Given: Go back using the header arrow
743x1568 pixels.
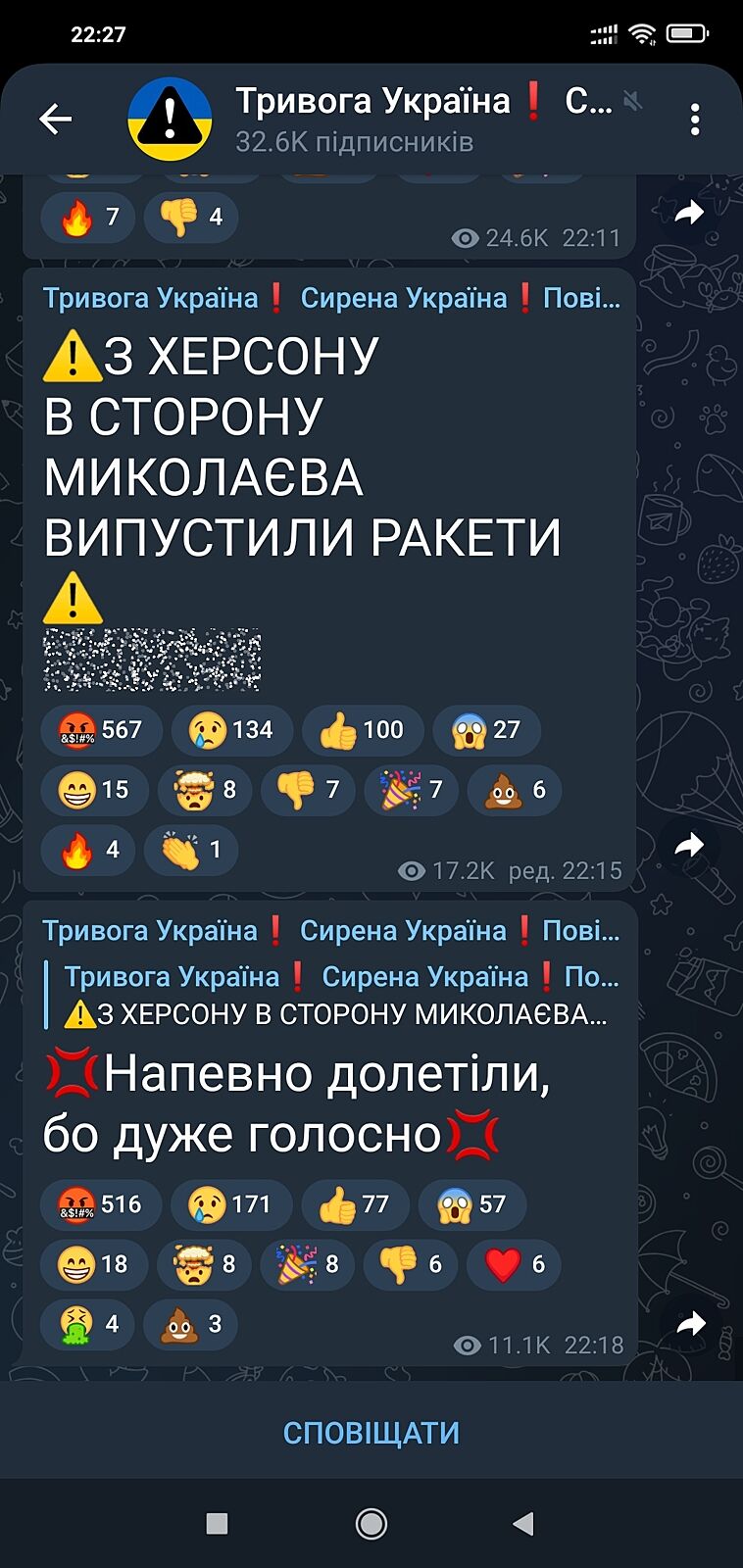Looking at the screenshot, I should point(56,120).
